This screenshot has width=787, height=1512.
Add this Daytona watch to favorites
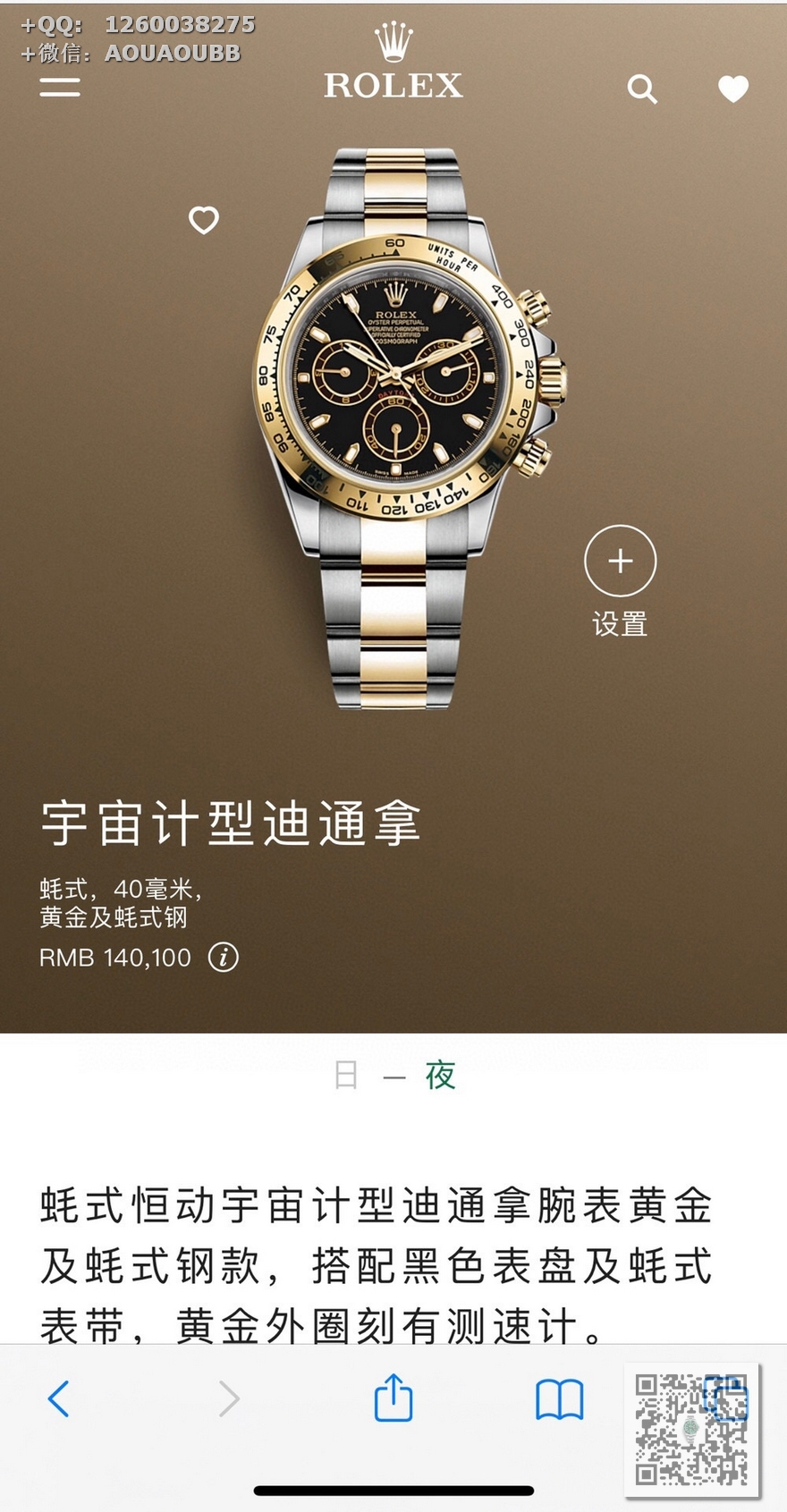coord(204,220)
